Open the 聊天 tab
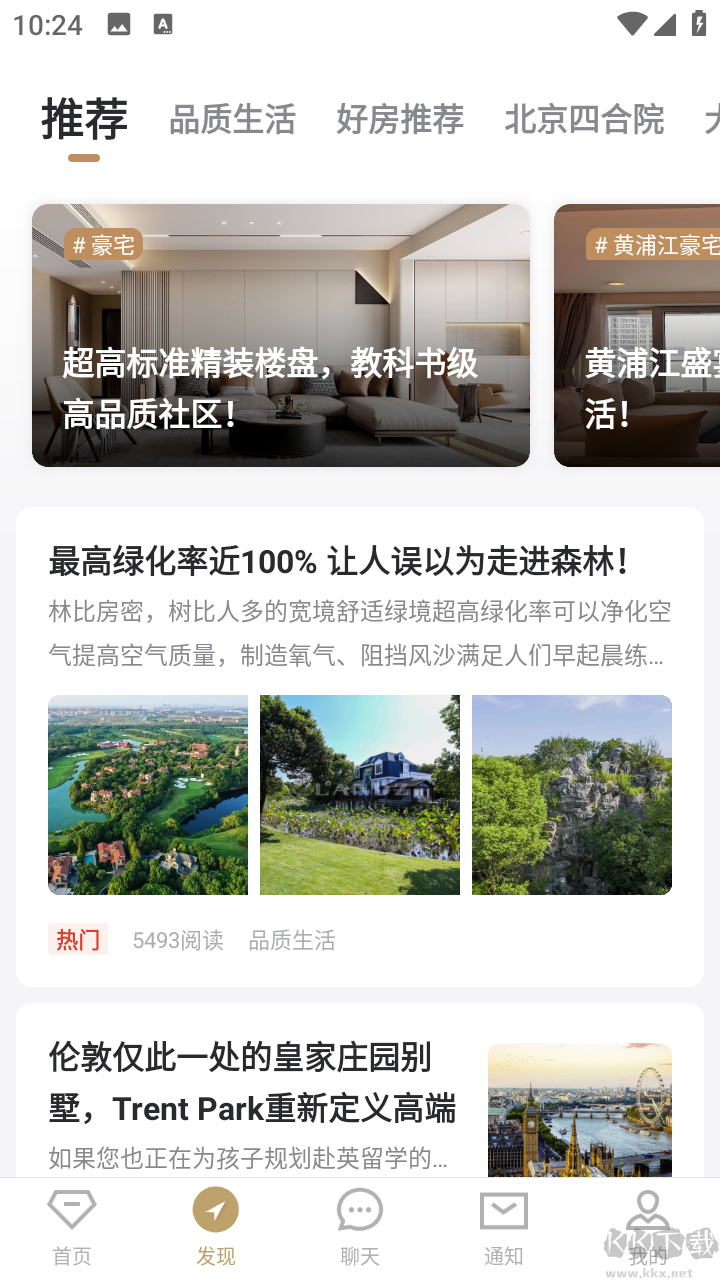Screen dimensions: 720x1280 [360, 1228]
